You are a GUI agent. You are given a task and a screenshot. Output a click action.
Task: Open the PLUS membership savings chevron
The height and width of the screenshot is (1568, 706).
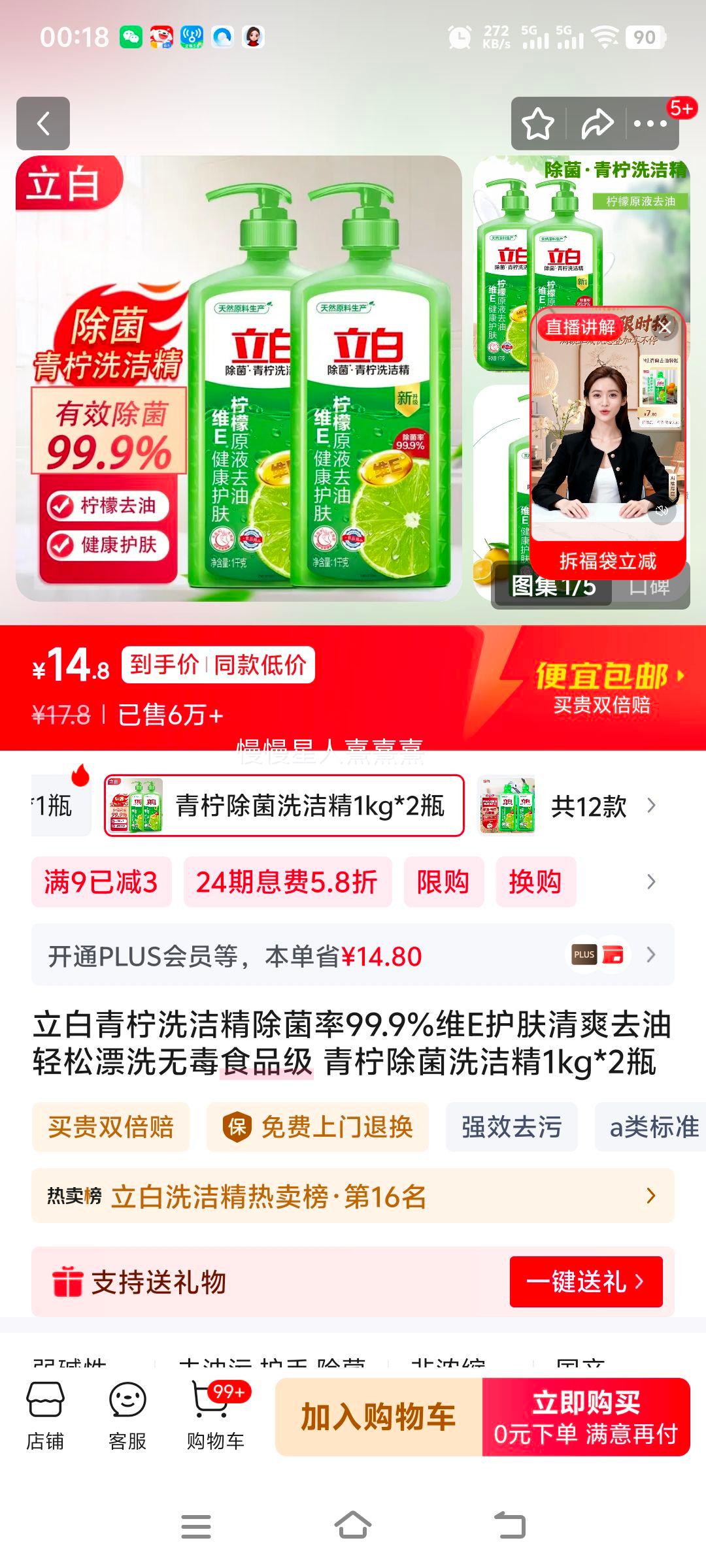650,955
